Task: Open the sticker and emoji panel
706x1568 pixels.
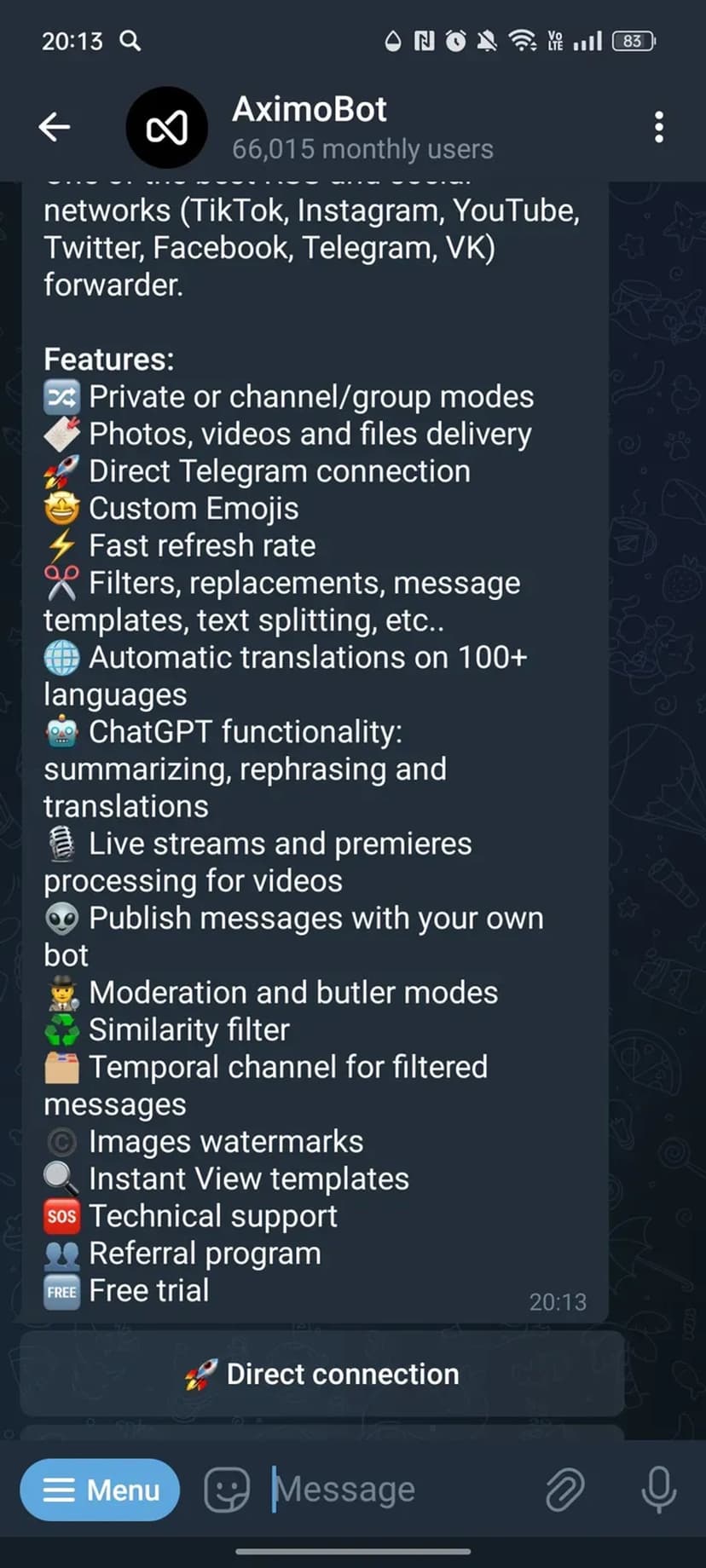Action: (227, 1490)
